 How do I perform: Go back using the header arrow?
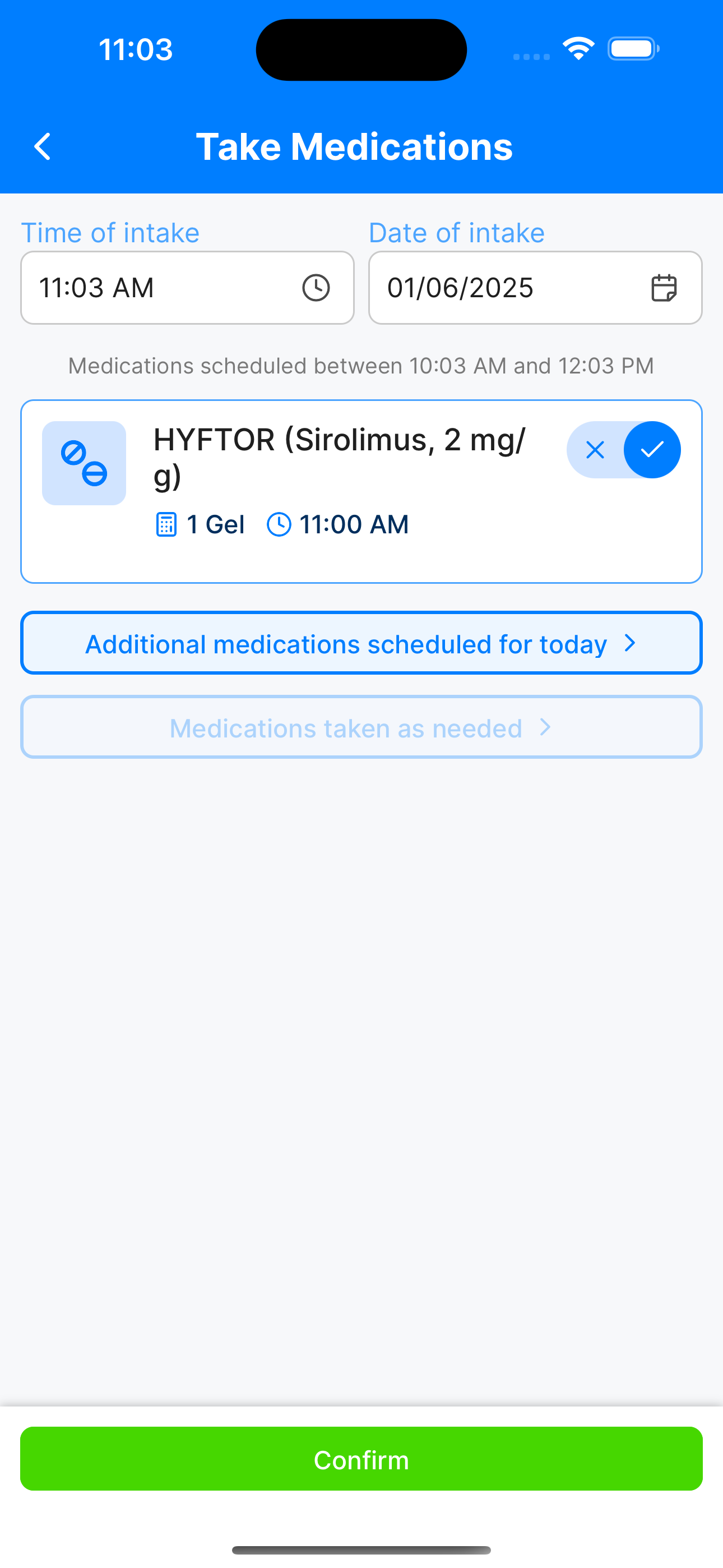(x=43, y=147)
